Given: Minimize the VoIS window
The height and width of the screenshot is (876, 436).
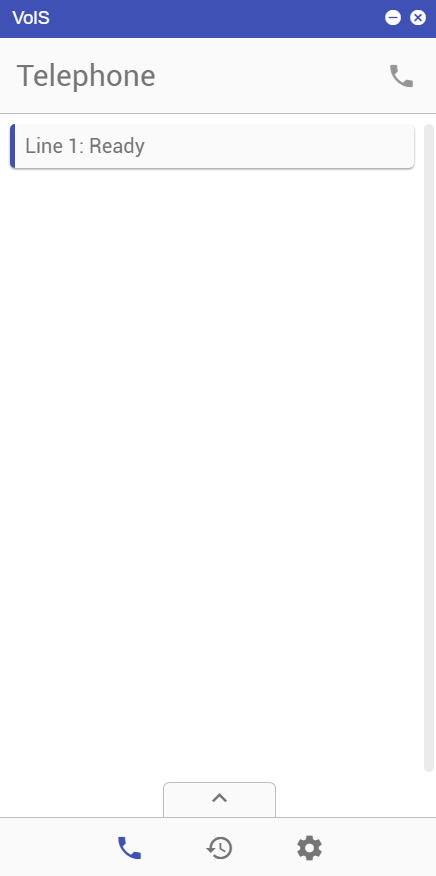Looking at the screenshot, I should point(393,18).
